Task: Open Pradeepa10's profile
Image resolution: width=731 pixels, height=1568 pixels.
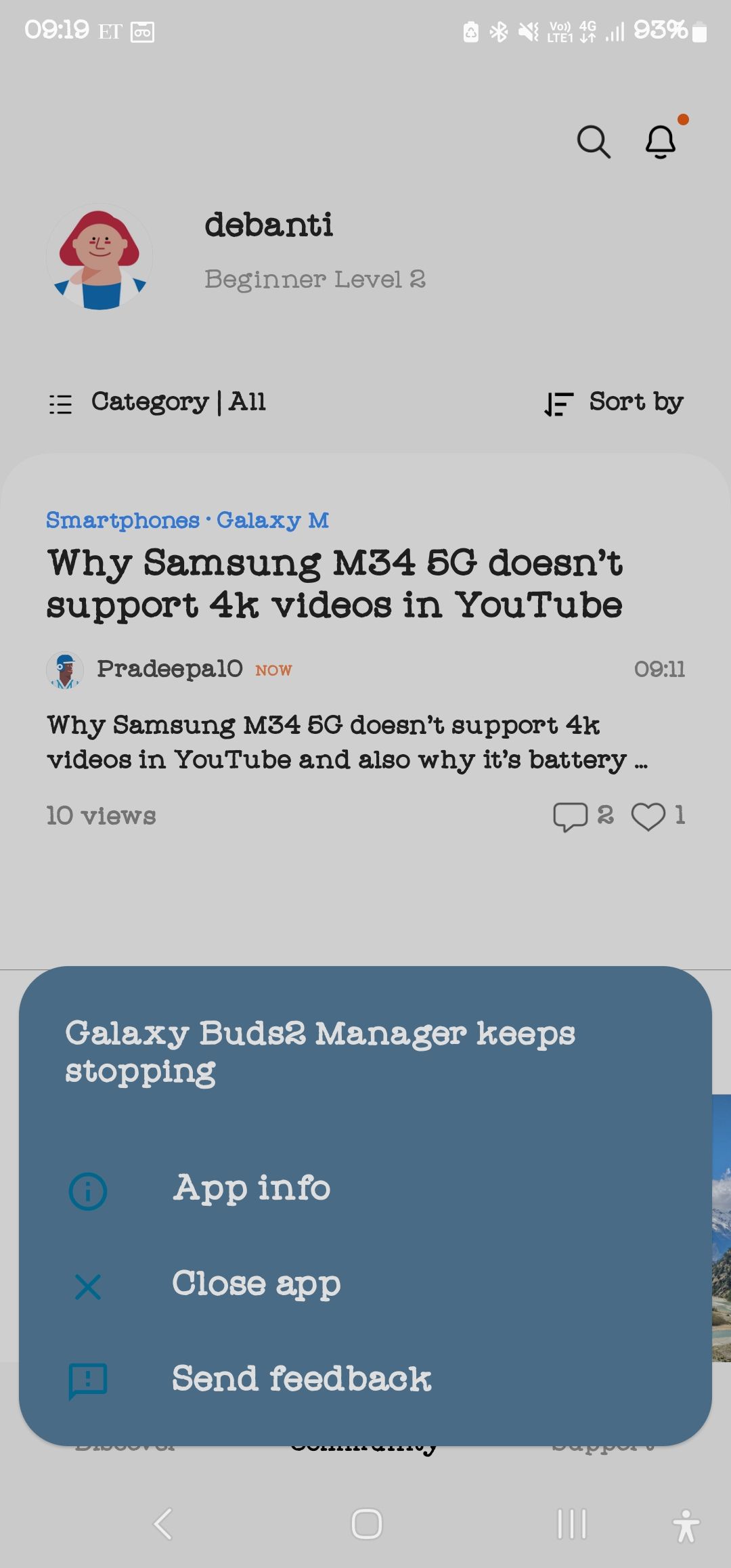Action: 169,669
